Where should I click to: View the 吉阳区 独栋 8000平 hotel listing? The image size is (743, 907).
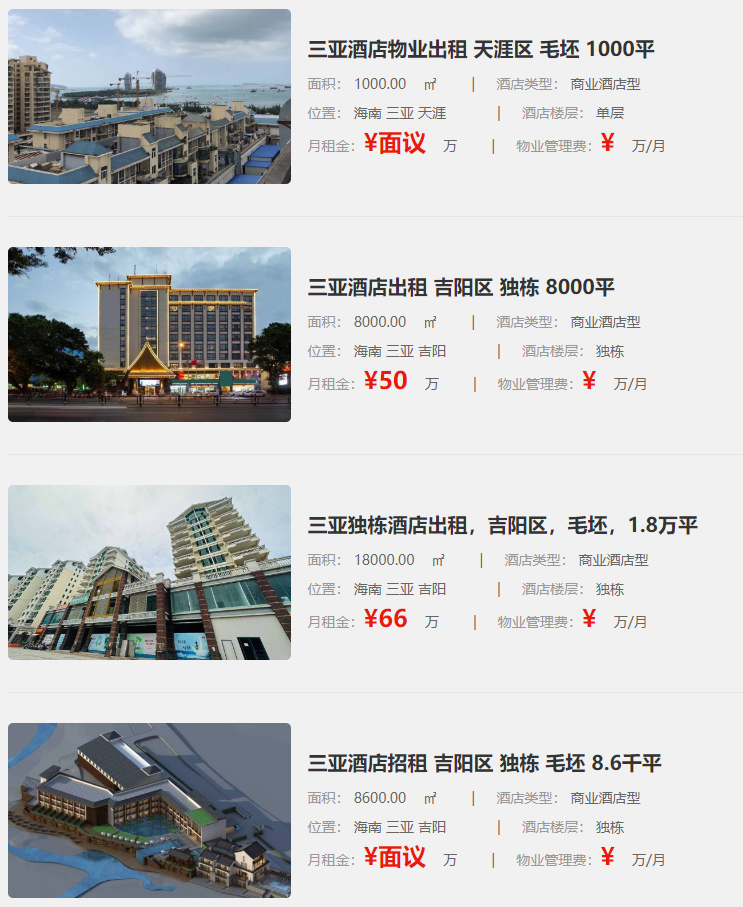tap(461, 288)
